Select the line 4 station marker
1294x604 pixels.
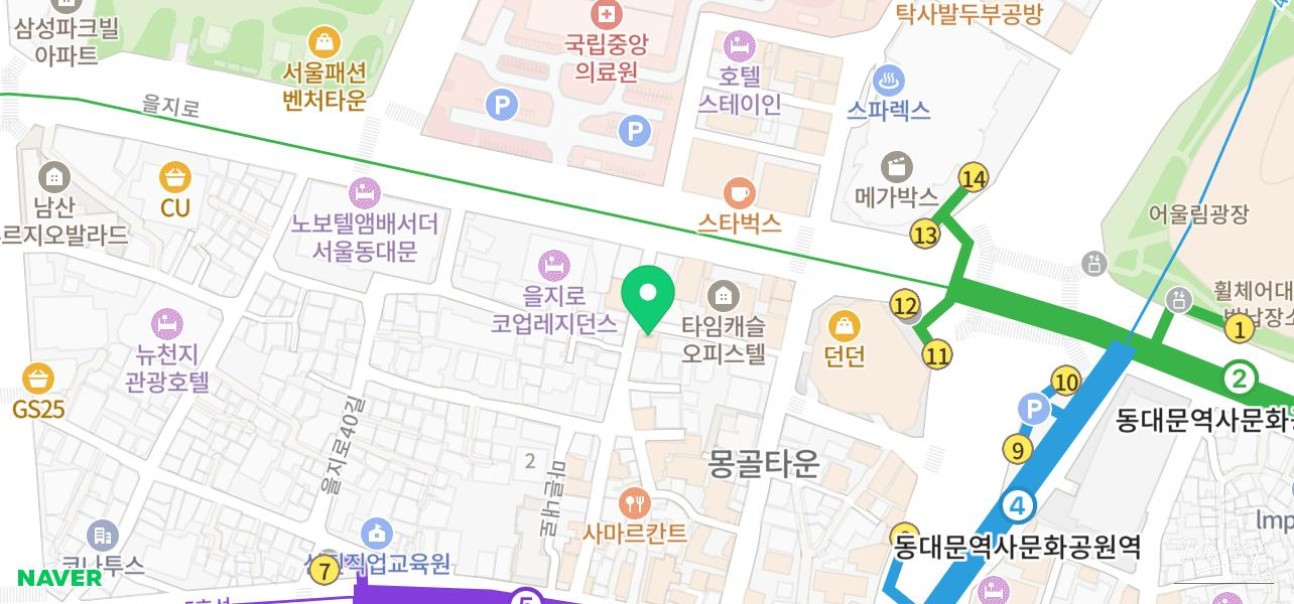tap(1018, 506)
